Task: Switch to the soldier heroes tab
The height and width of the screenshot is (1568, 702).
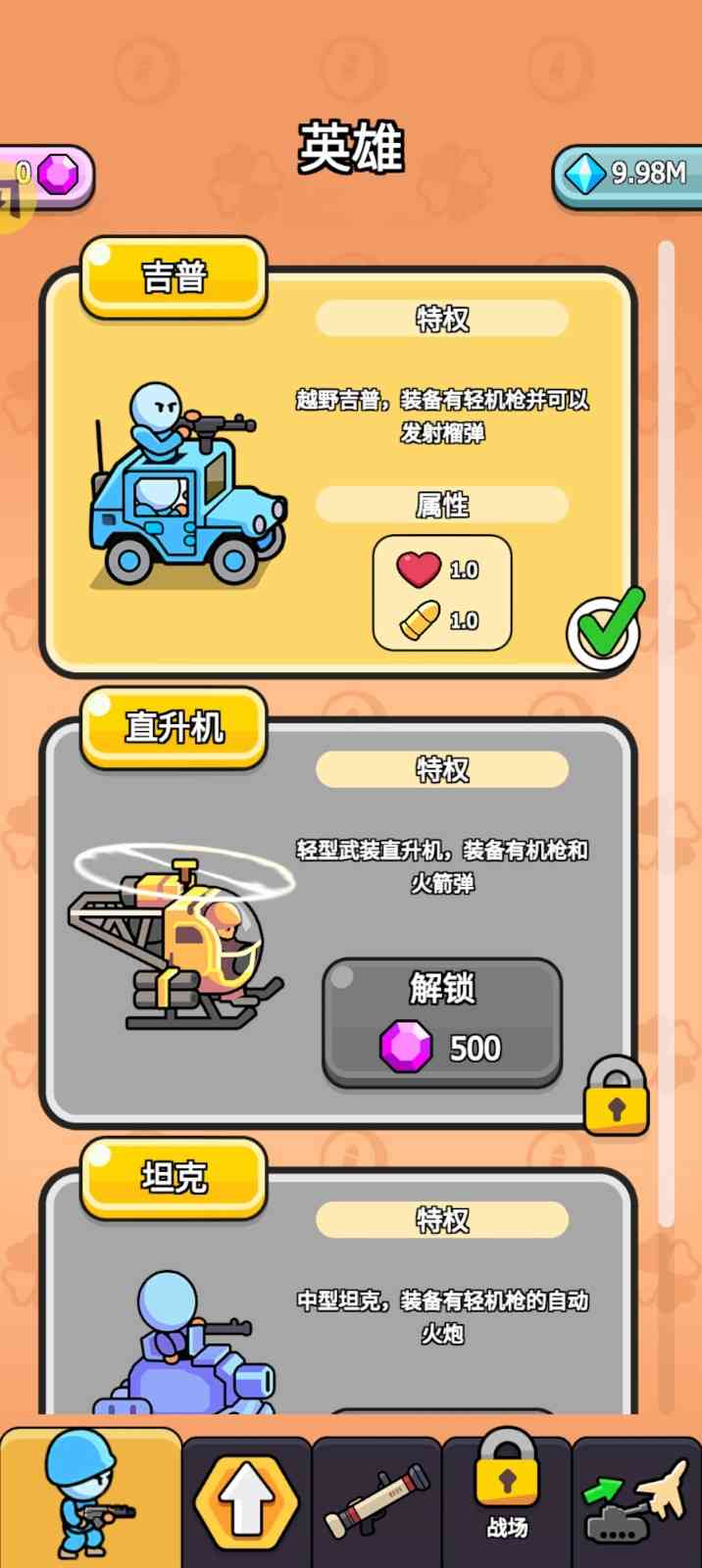Action: [90, 1499]
